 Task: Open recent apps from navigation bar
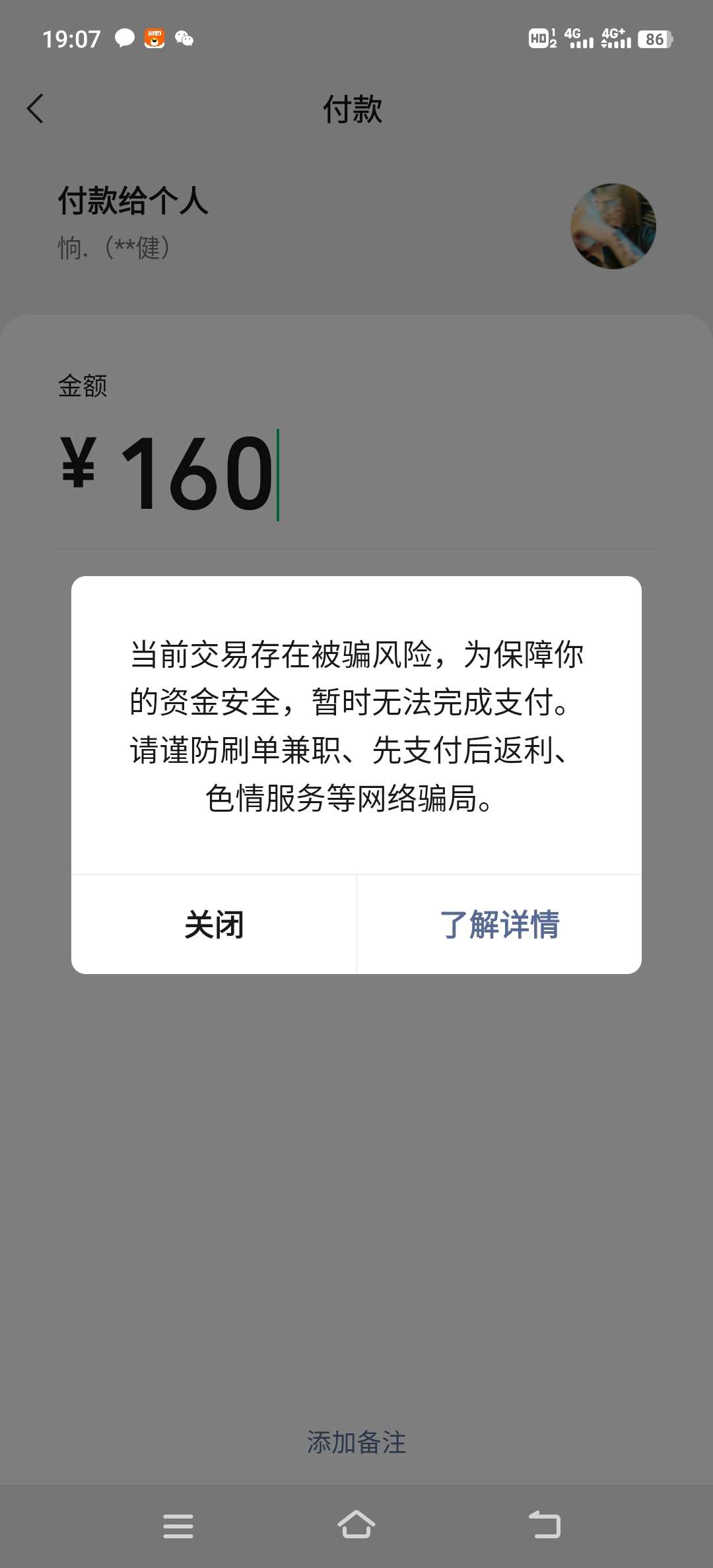pos(178,1526)
